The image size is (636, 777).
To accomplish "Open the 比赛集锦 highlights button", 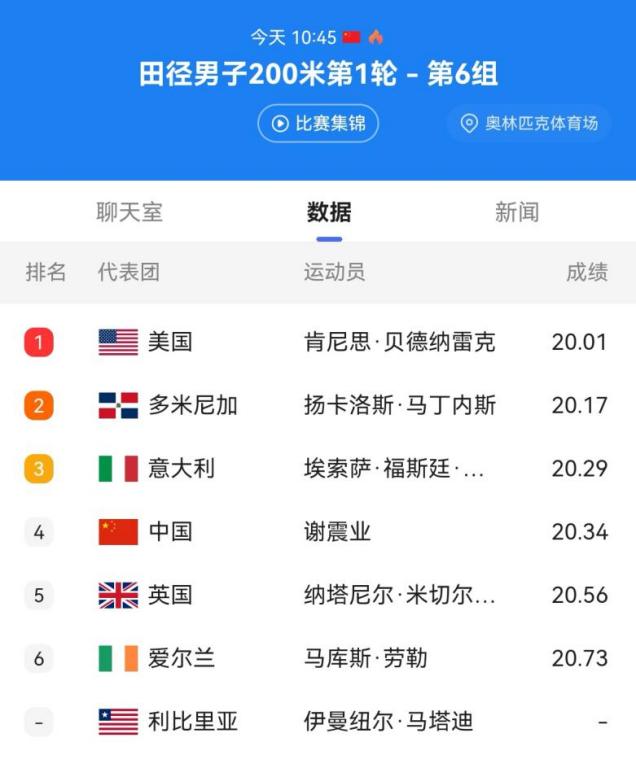I will [318, 124].
